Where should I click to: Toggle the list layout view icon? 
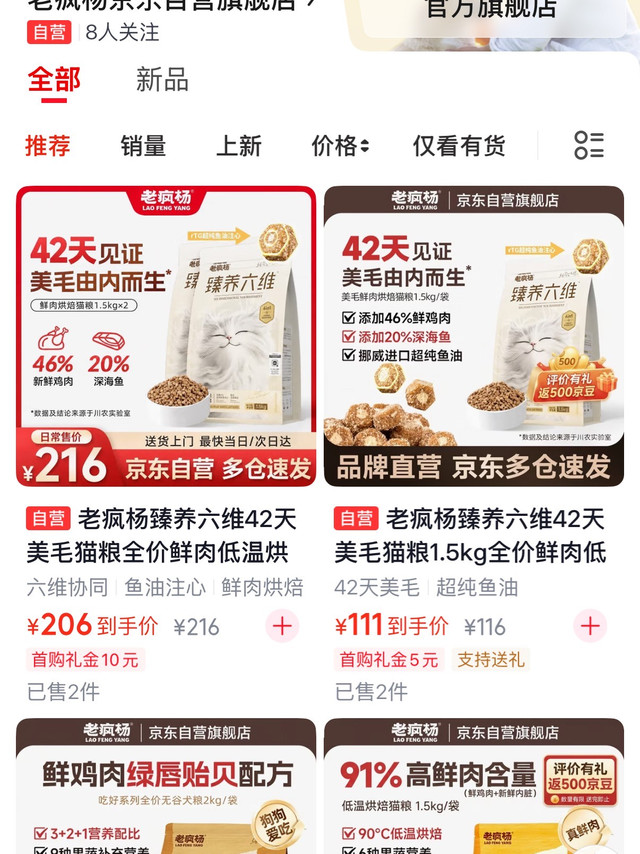(x=589, y=145)
